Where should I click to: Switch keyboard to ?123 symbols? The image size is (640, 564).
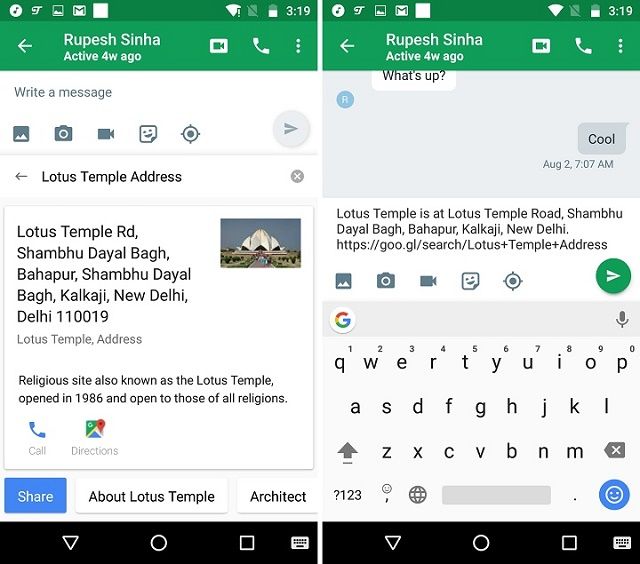(347, 495)
